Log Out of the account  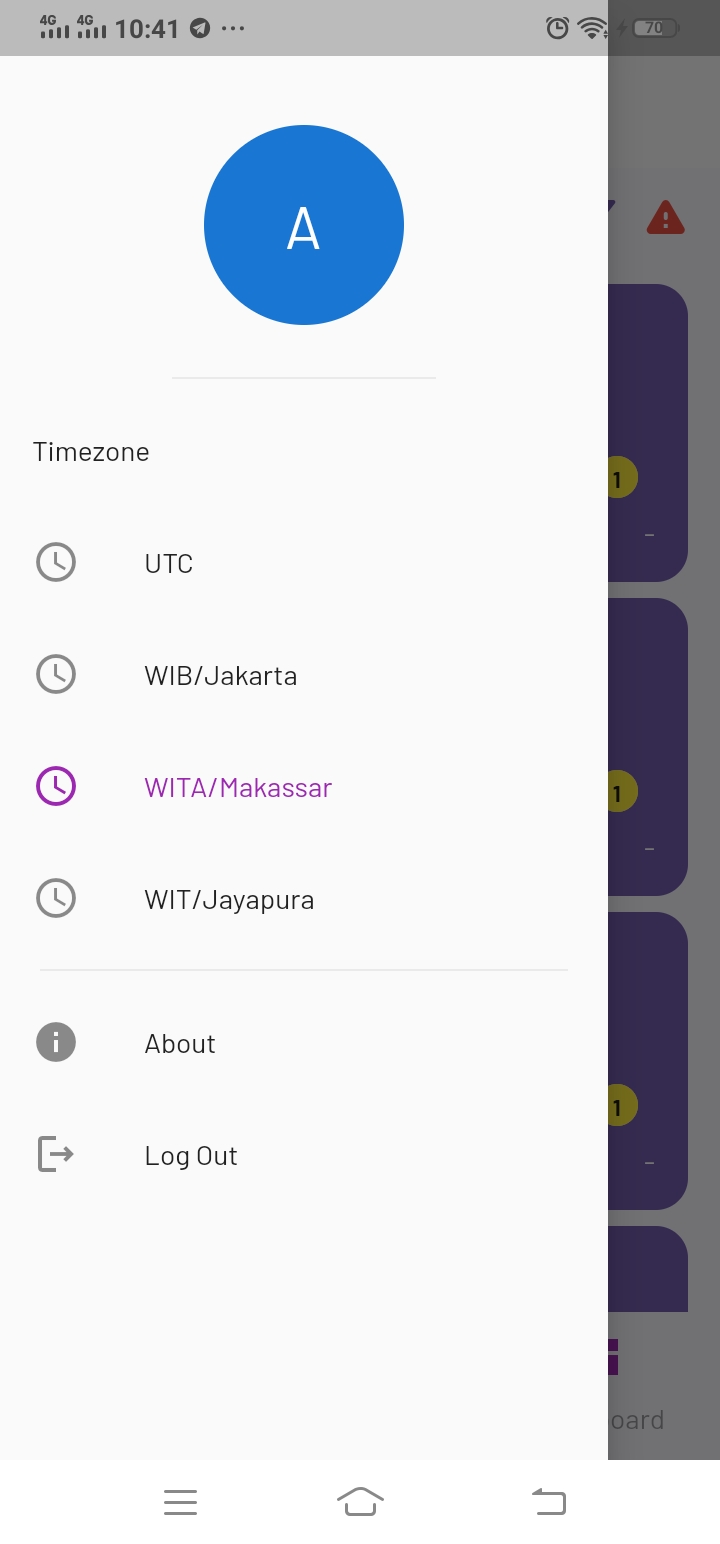[190, 1156]
